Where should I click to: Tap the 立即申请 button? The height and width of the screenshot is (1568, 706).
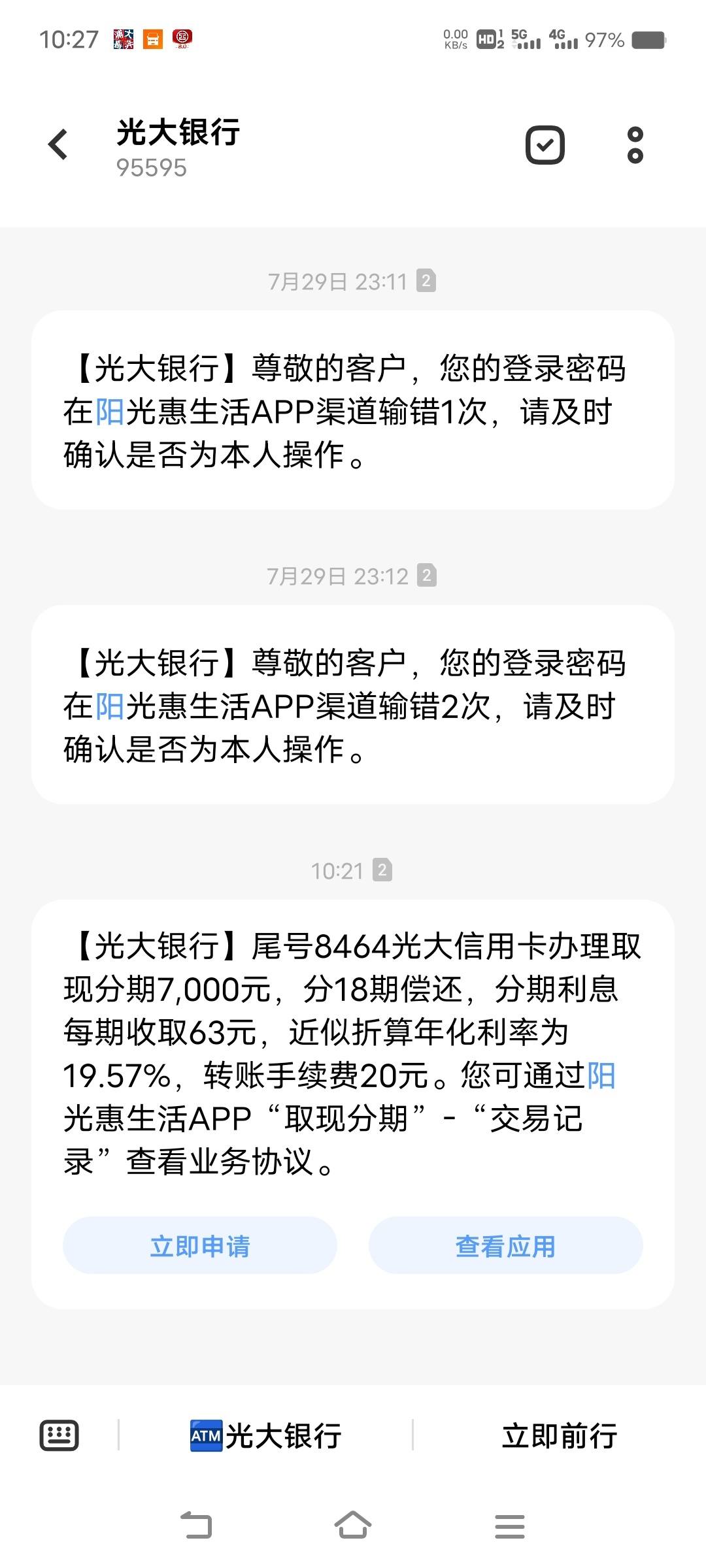199,1245
